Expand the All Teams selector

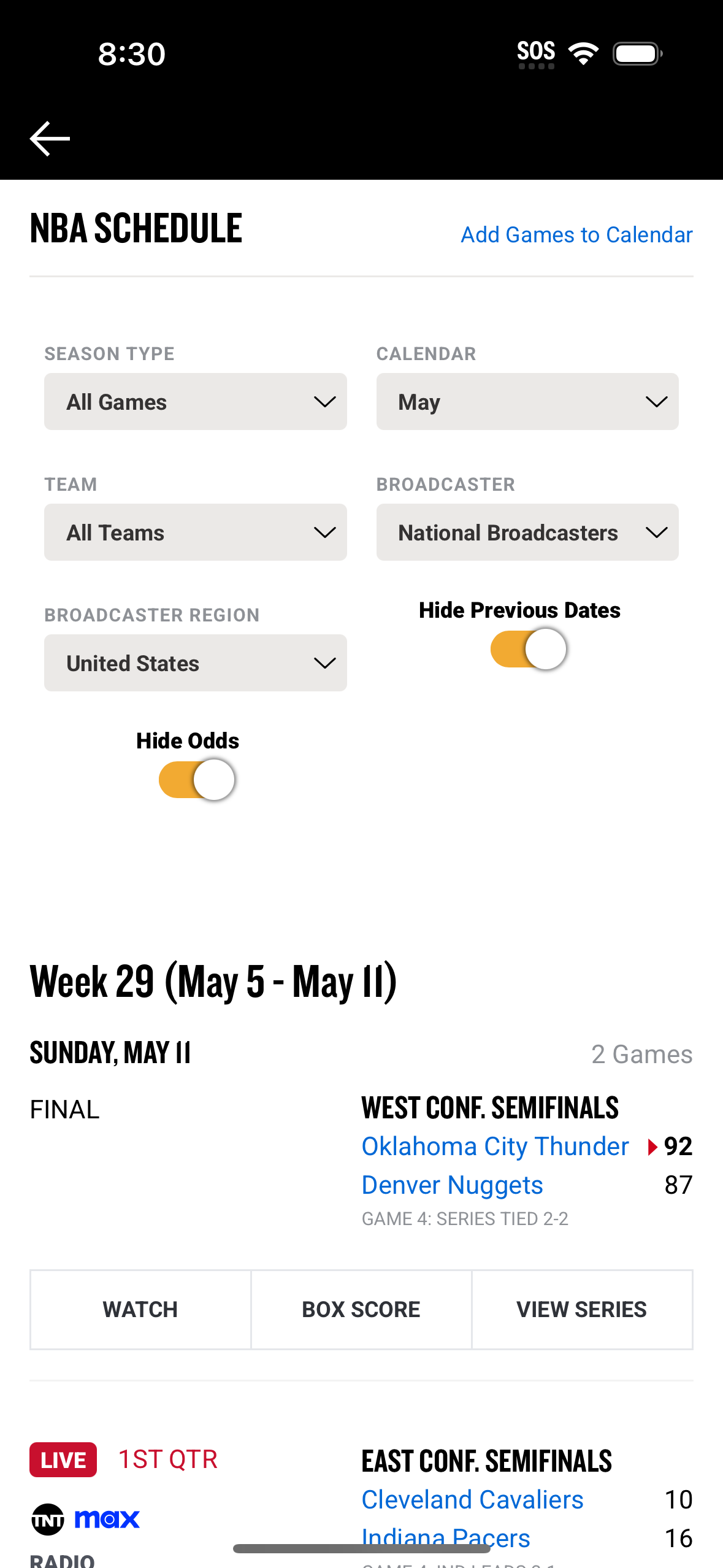195,532
